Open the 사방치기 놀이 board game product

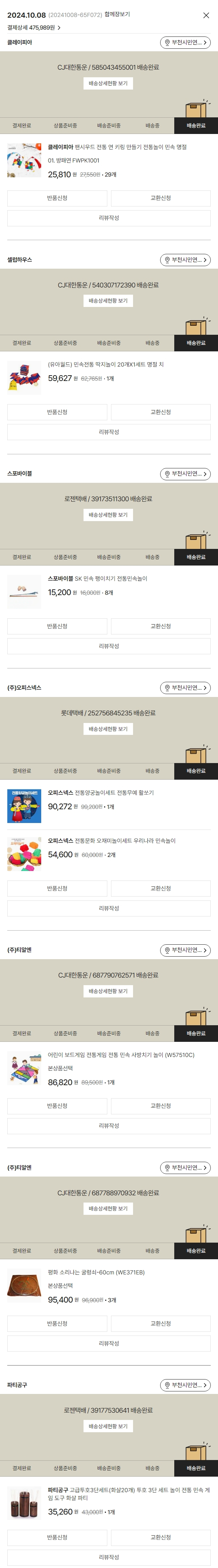[x=121, y=1055]
